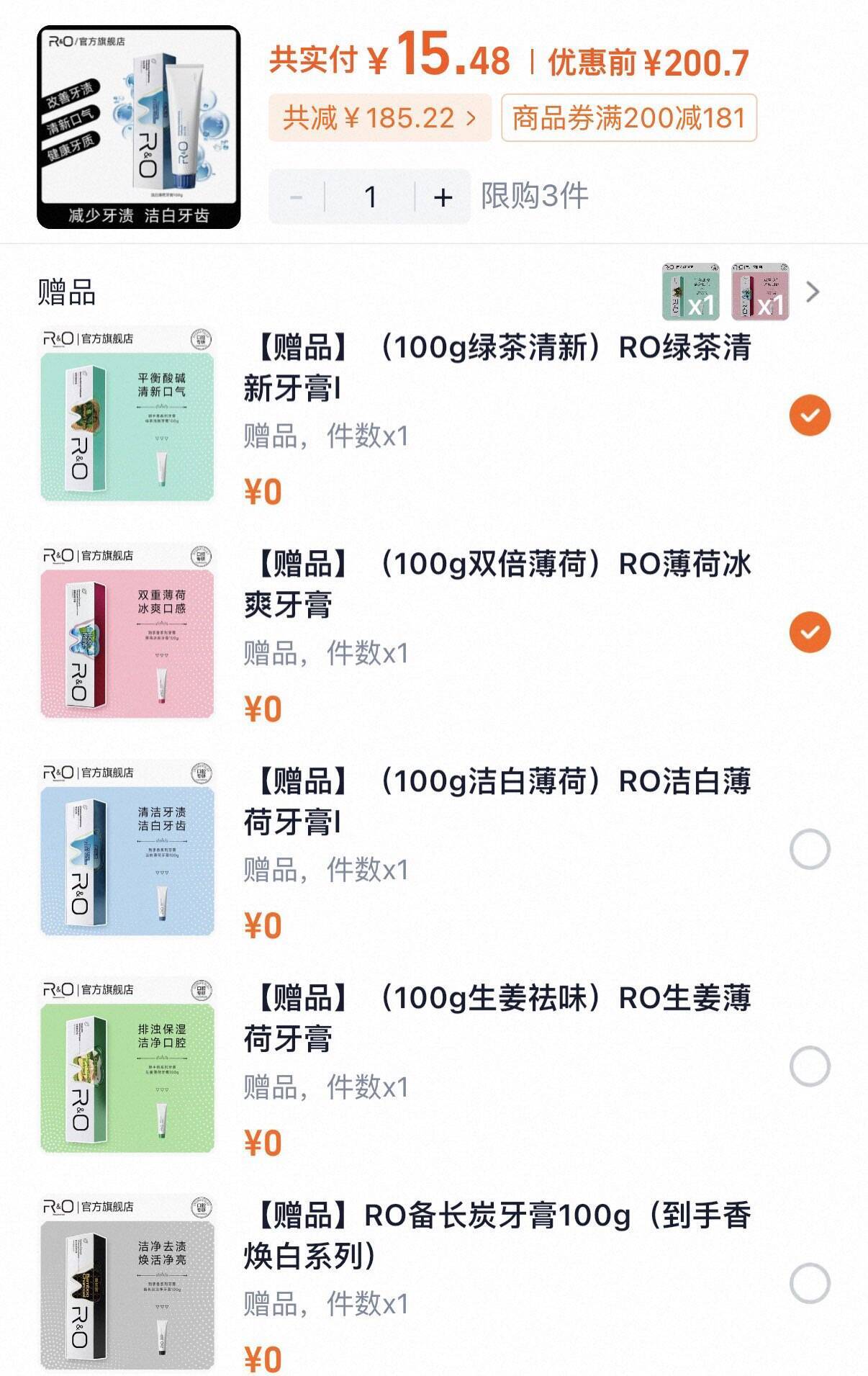Enlarge the R&O toothpaste product image

coord(139,127)
